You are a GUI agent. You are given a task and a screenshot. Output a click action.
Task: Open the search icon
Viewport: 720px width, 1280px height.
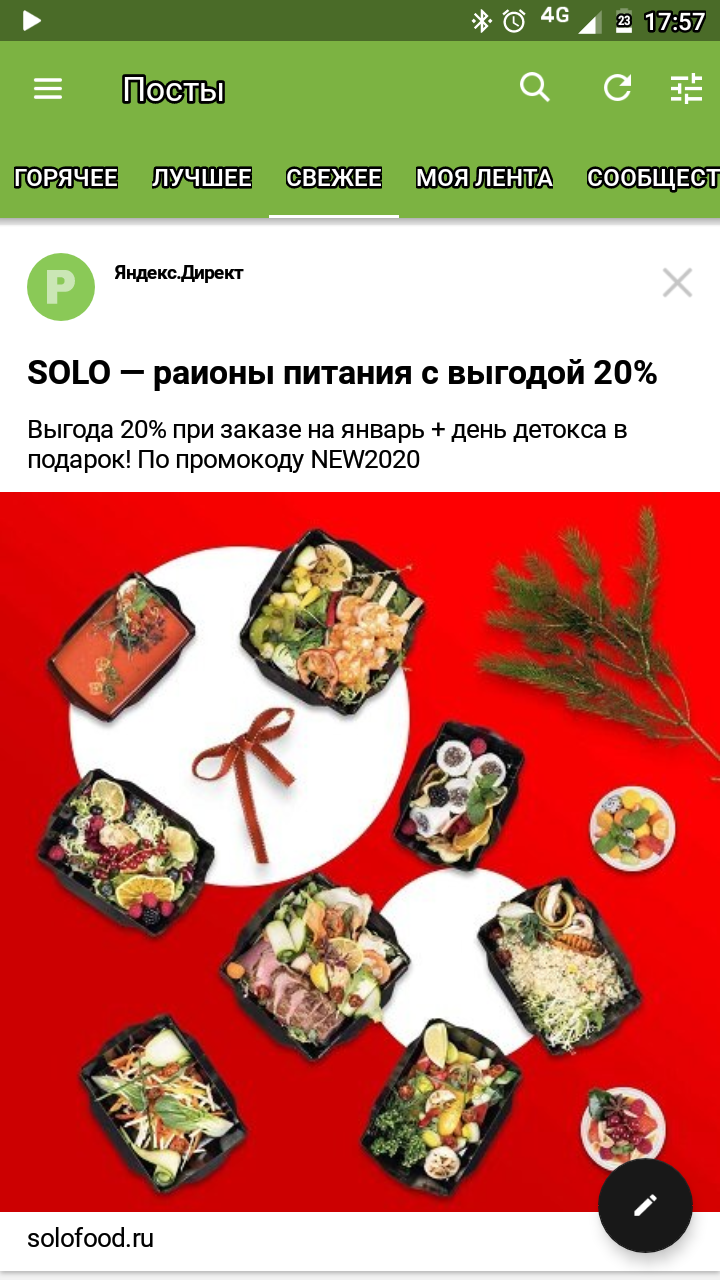click(535, 88)
